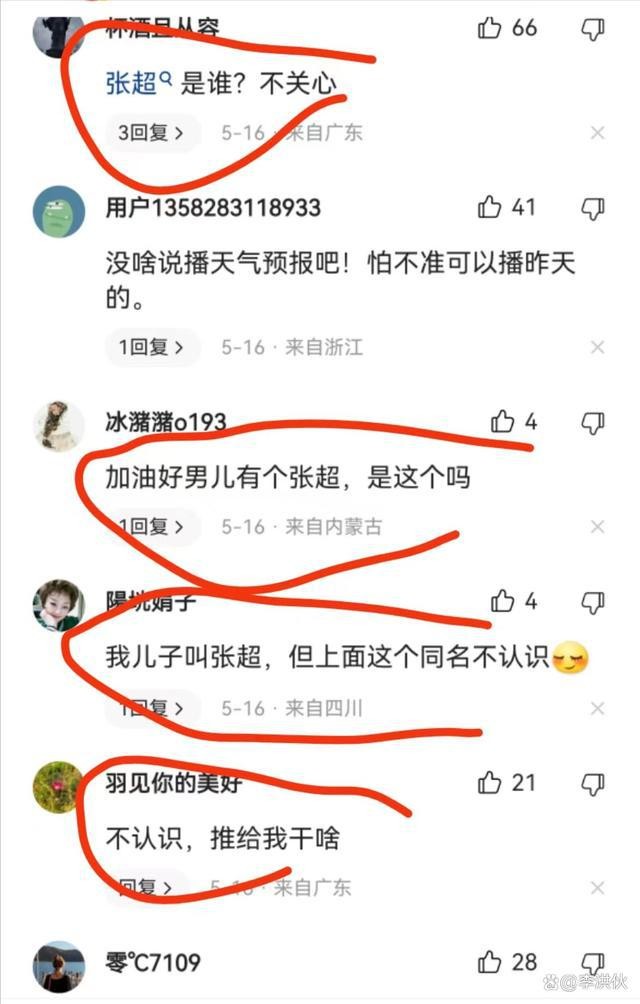Like 冰潴潴o193's comment

coord(502,422)
